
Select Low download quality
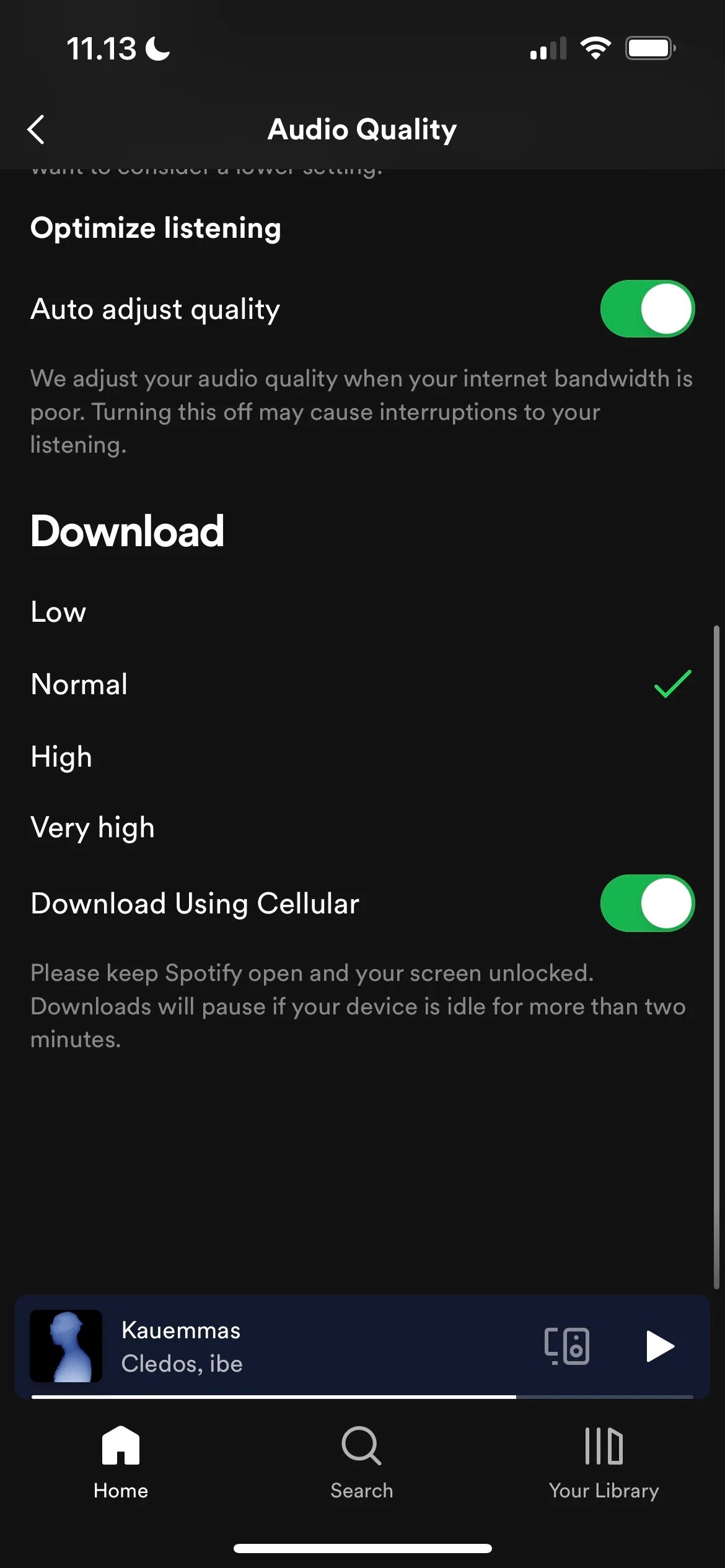point(58,612)
